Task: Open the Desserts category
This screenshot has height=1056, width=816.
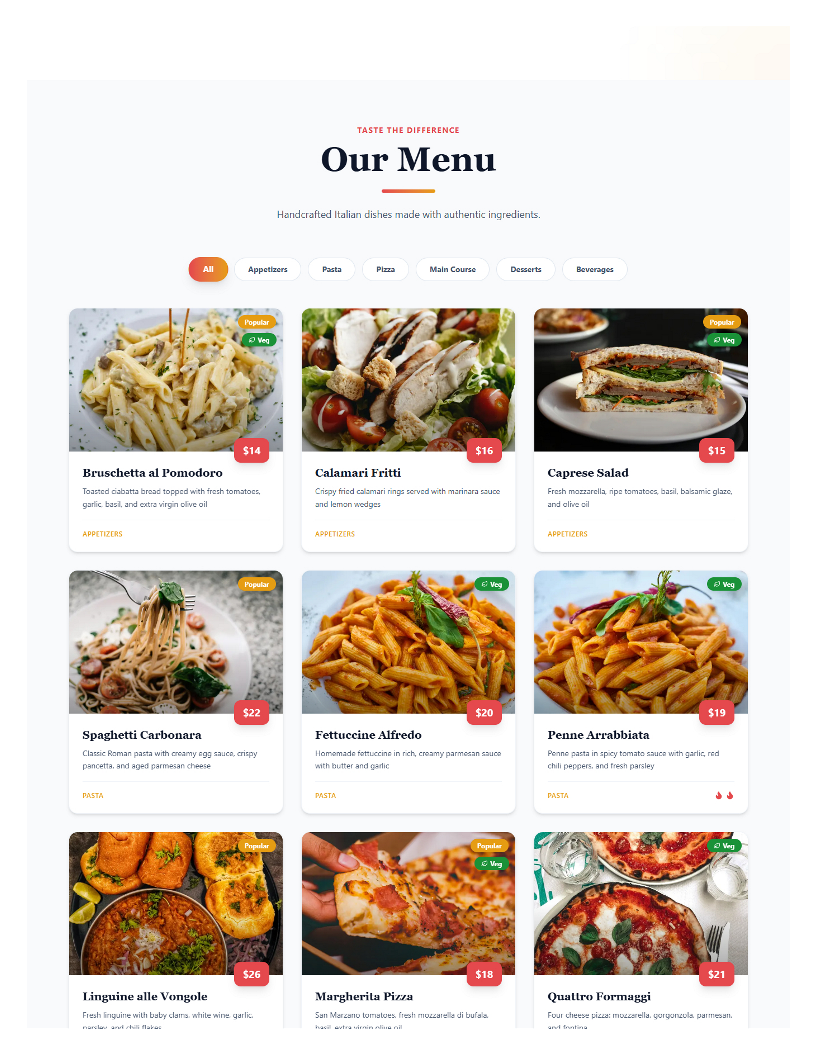Action: click(x=525, y=269)
